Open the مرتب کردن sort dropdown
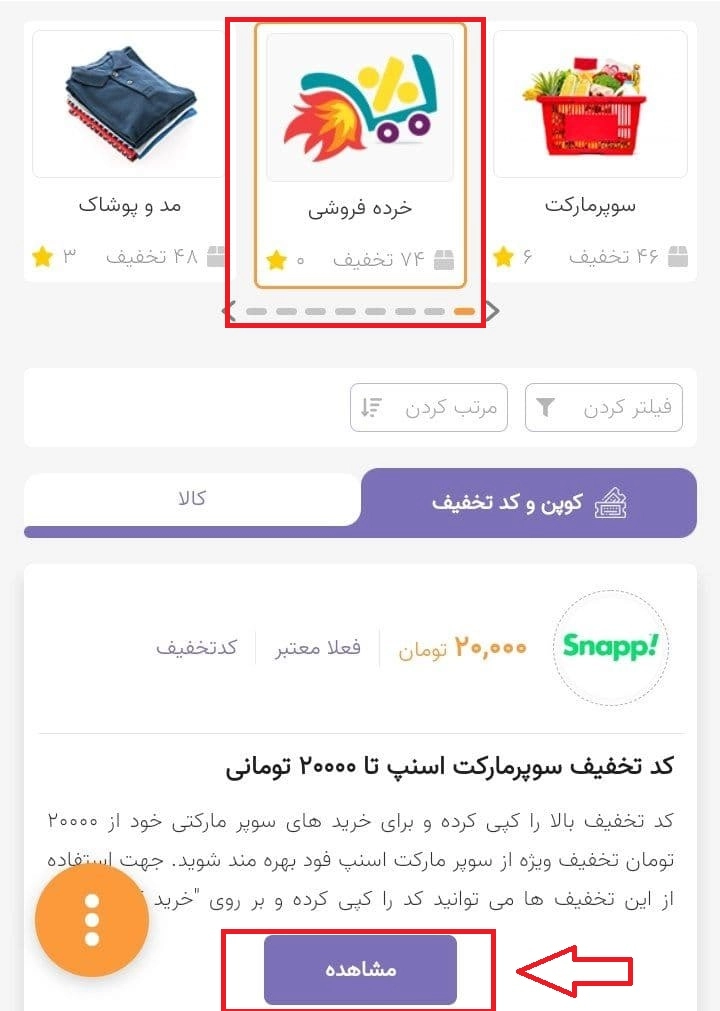 (x=429, y=408)
